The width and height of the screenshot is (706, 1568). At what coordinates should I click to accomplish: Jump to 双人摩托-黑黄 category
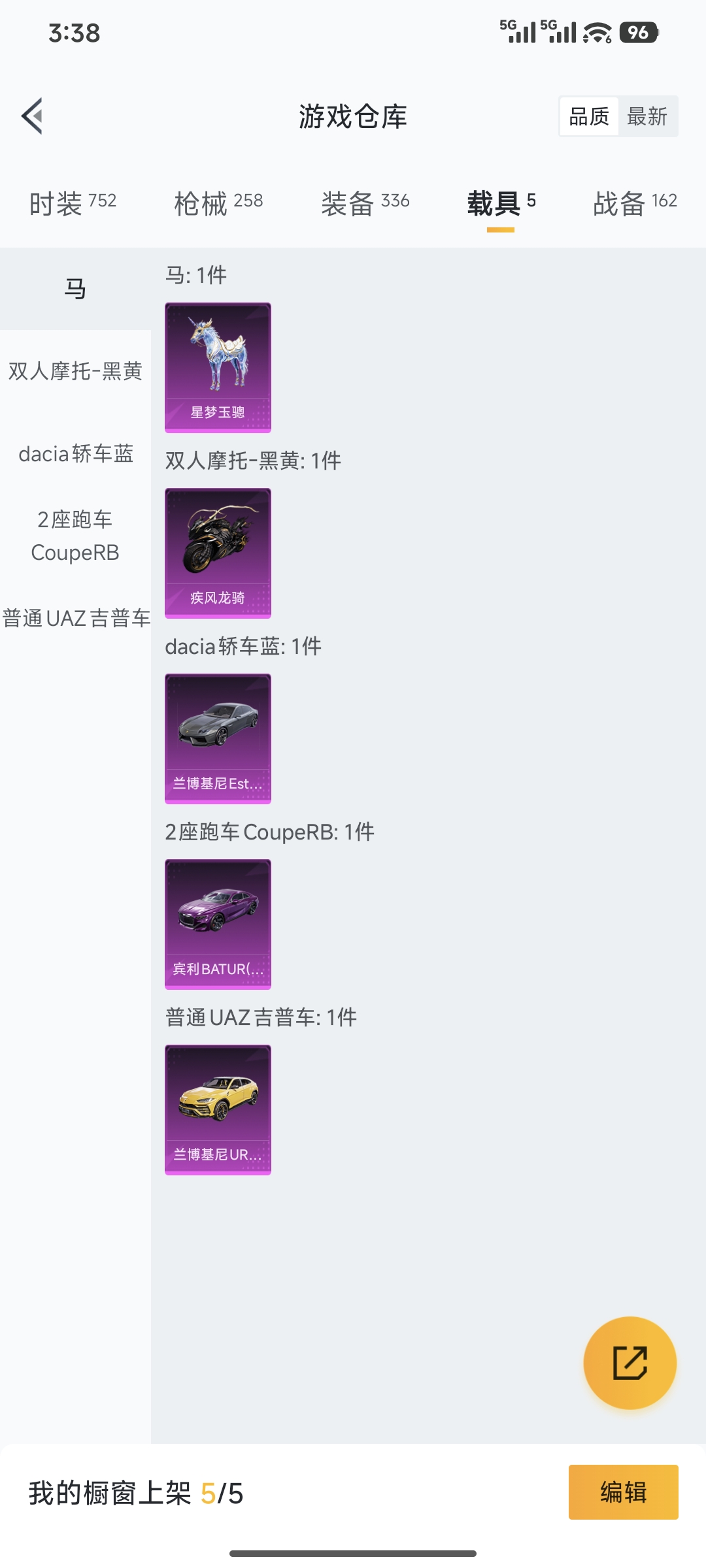pos(75,371)
